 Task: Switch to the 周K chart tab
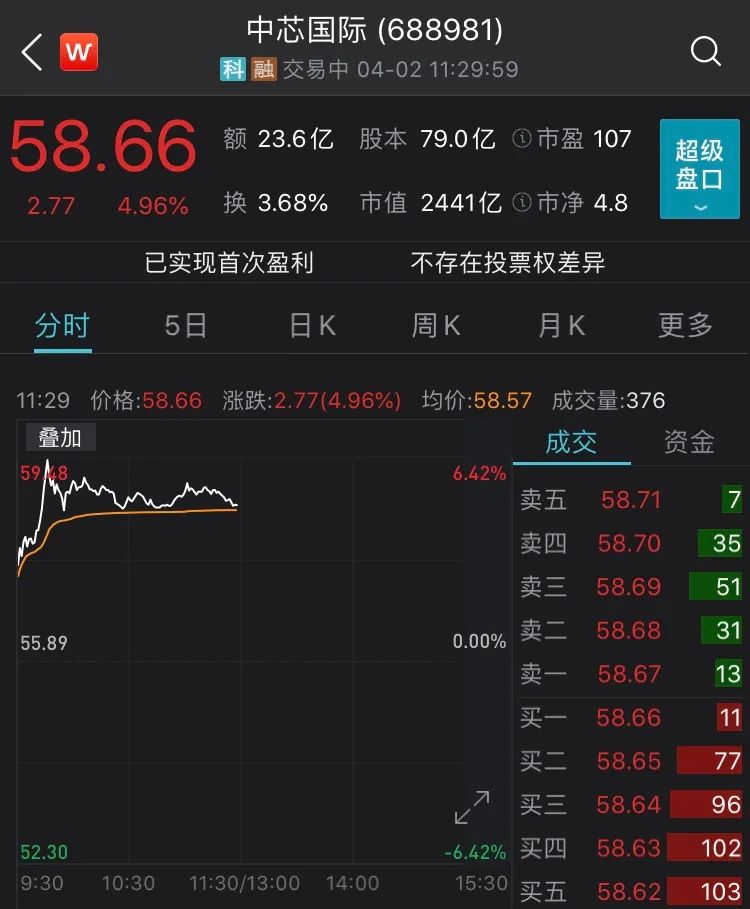click(436, 325)
